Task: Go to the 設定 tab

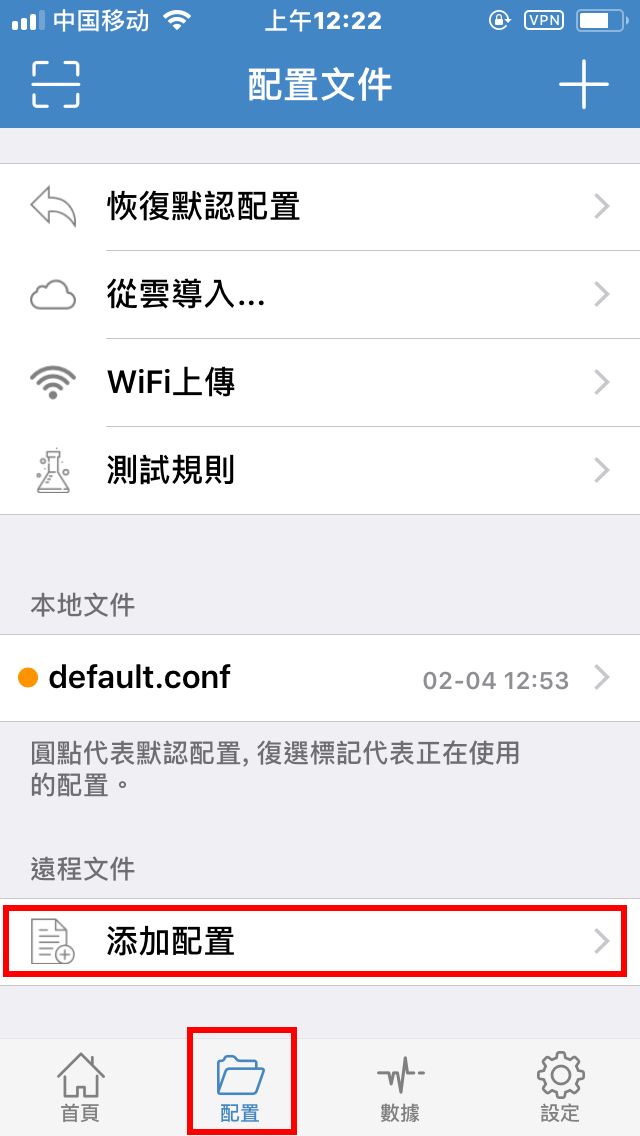Action: pyautogui.click(x=560, y=1088)
